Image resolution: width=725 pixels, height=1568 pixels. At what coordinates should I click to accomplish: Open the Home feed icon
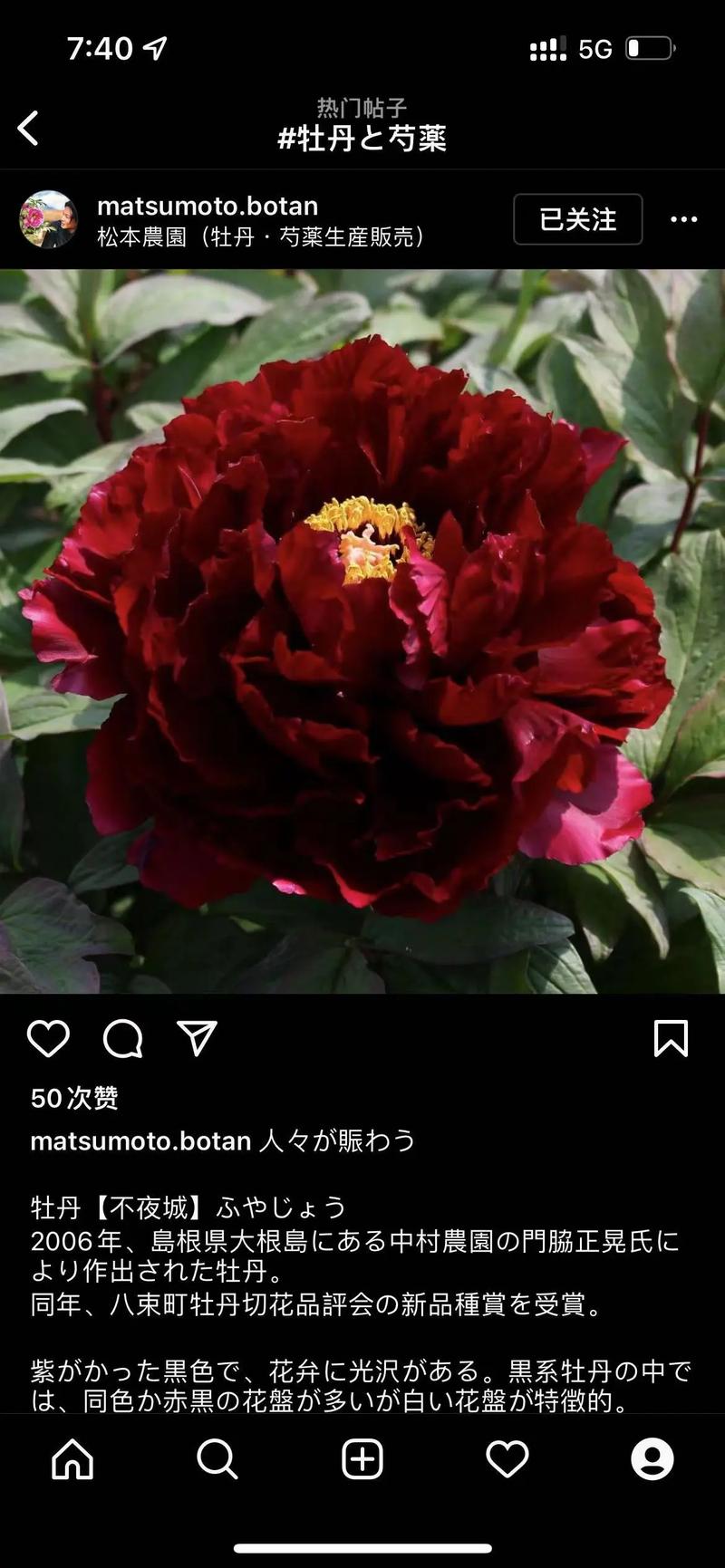click(72, 1460)
